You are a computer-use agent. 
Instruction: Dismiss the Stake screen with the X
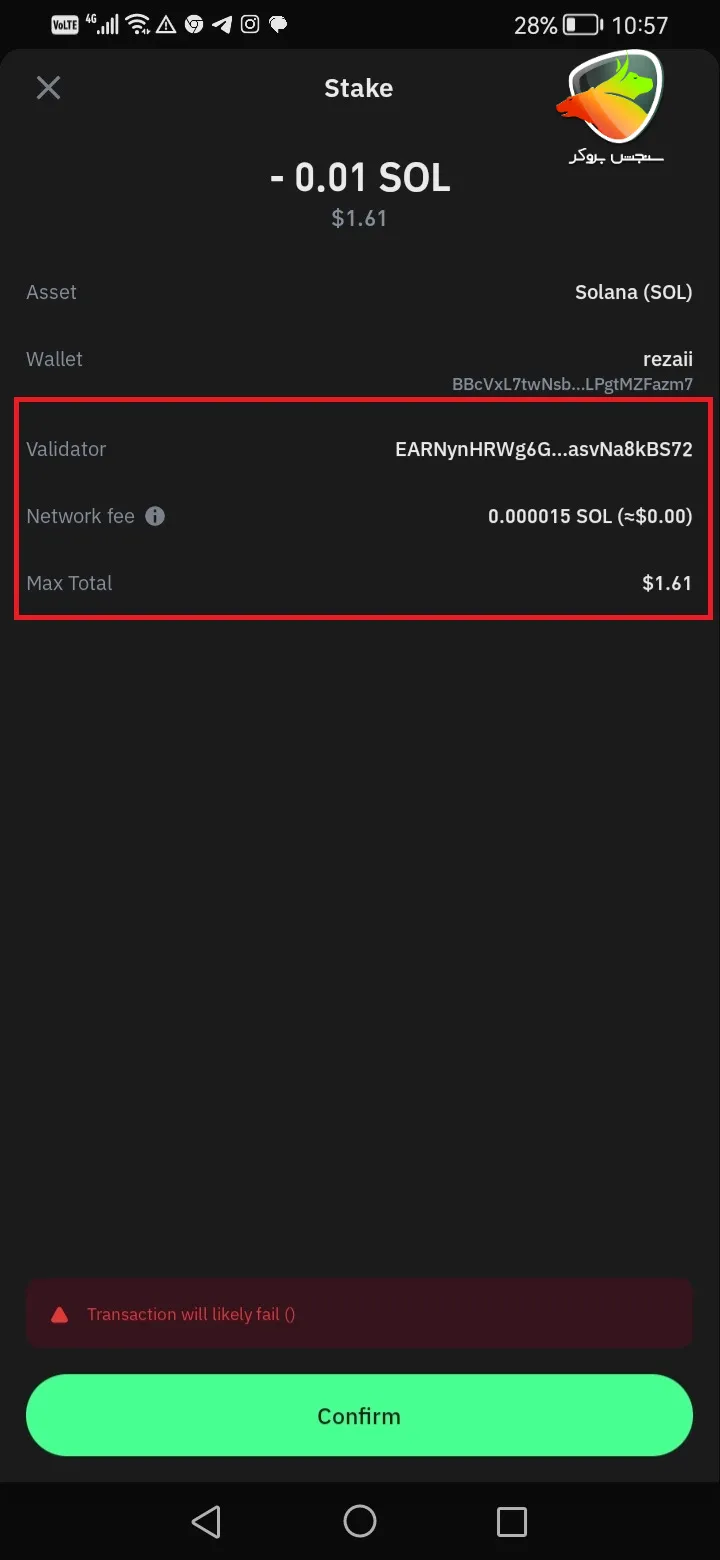[x=48, y=87]
